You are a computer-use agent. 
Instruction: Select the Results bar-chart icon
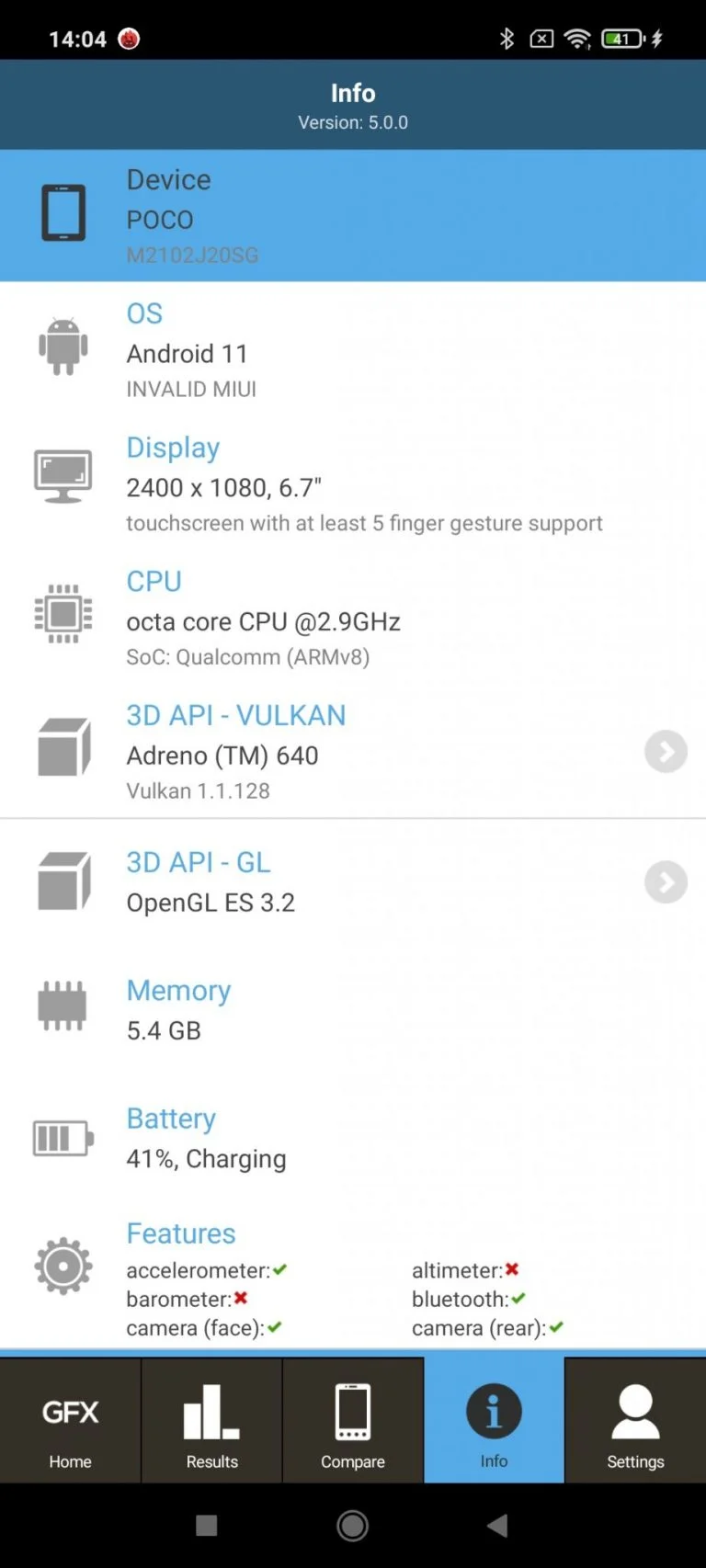point(211,1411)
